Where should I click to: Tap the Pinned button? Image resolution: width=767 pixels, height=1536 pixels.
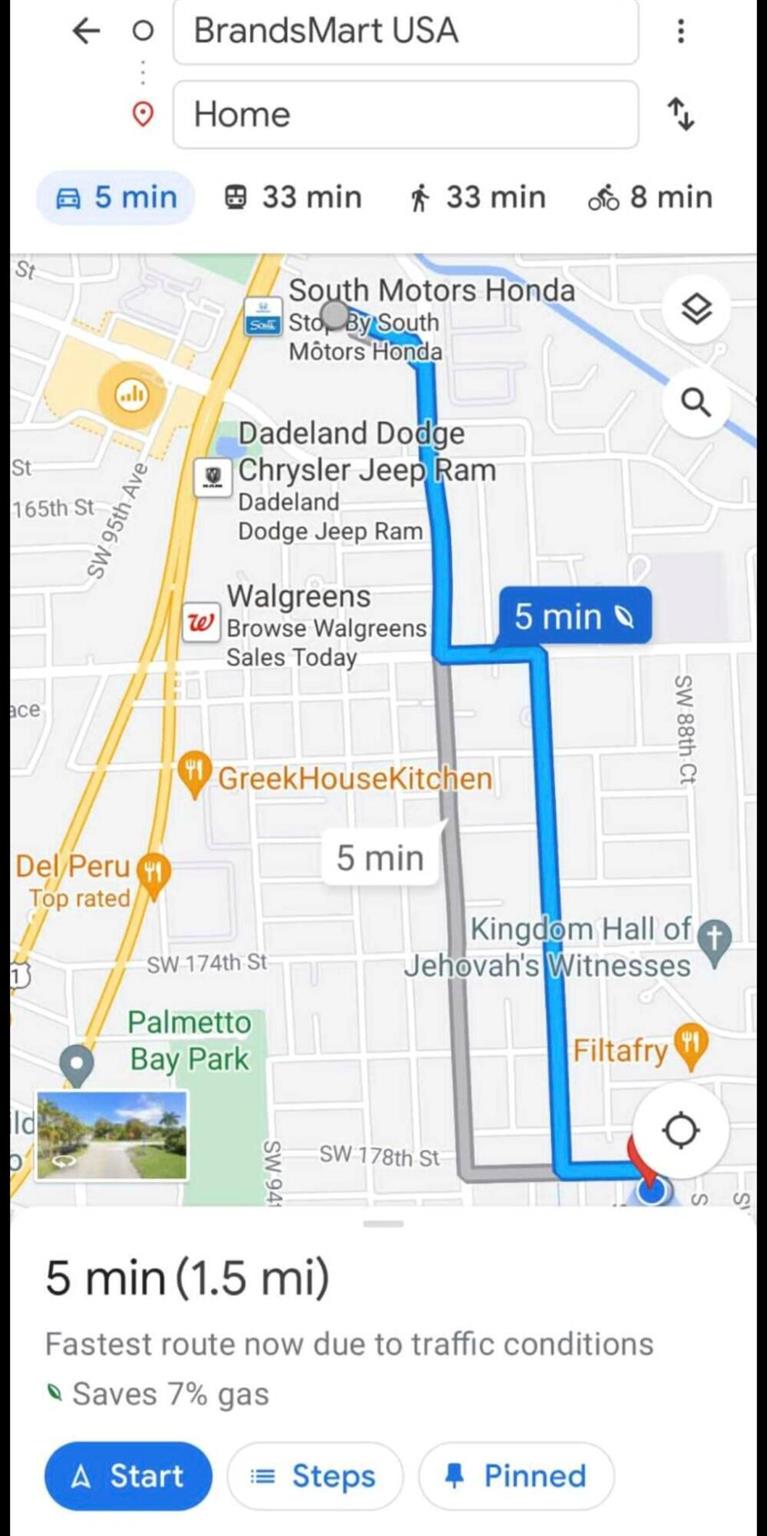pyautogui.click(x=516, y=1476)
